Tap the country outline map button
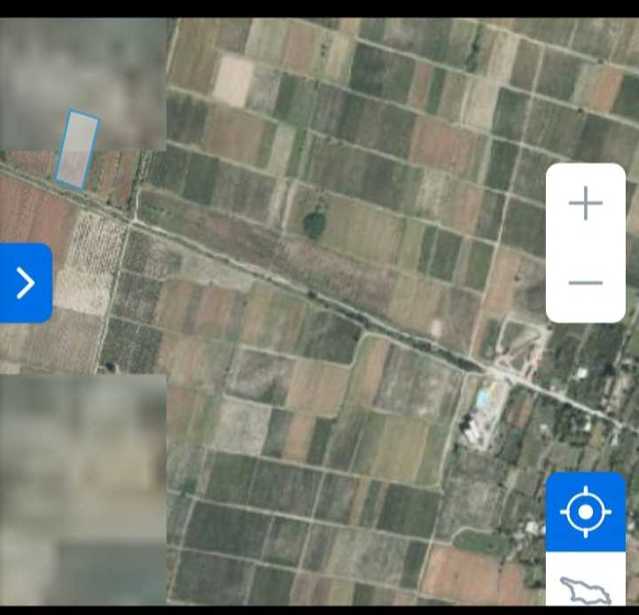Viewport: 639px width, 615px height. [x=585, y=588]
